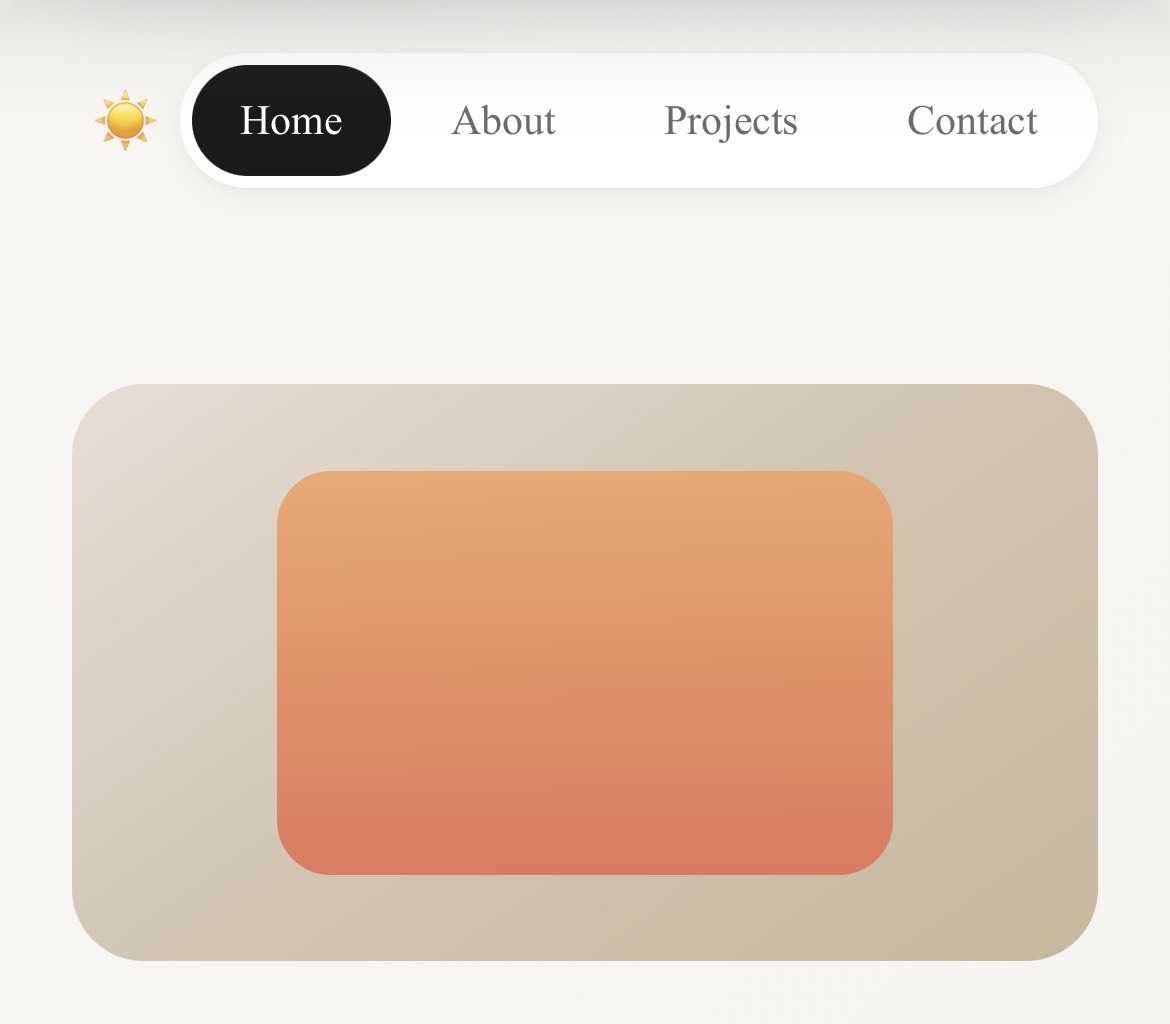Open the Projects tab

[730, 120]
